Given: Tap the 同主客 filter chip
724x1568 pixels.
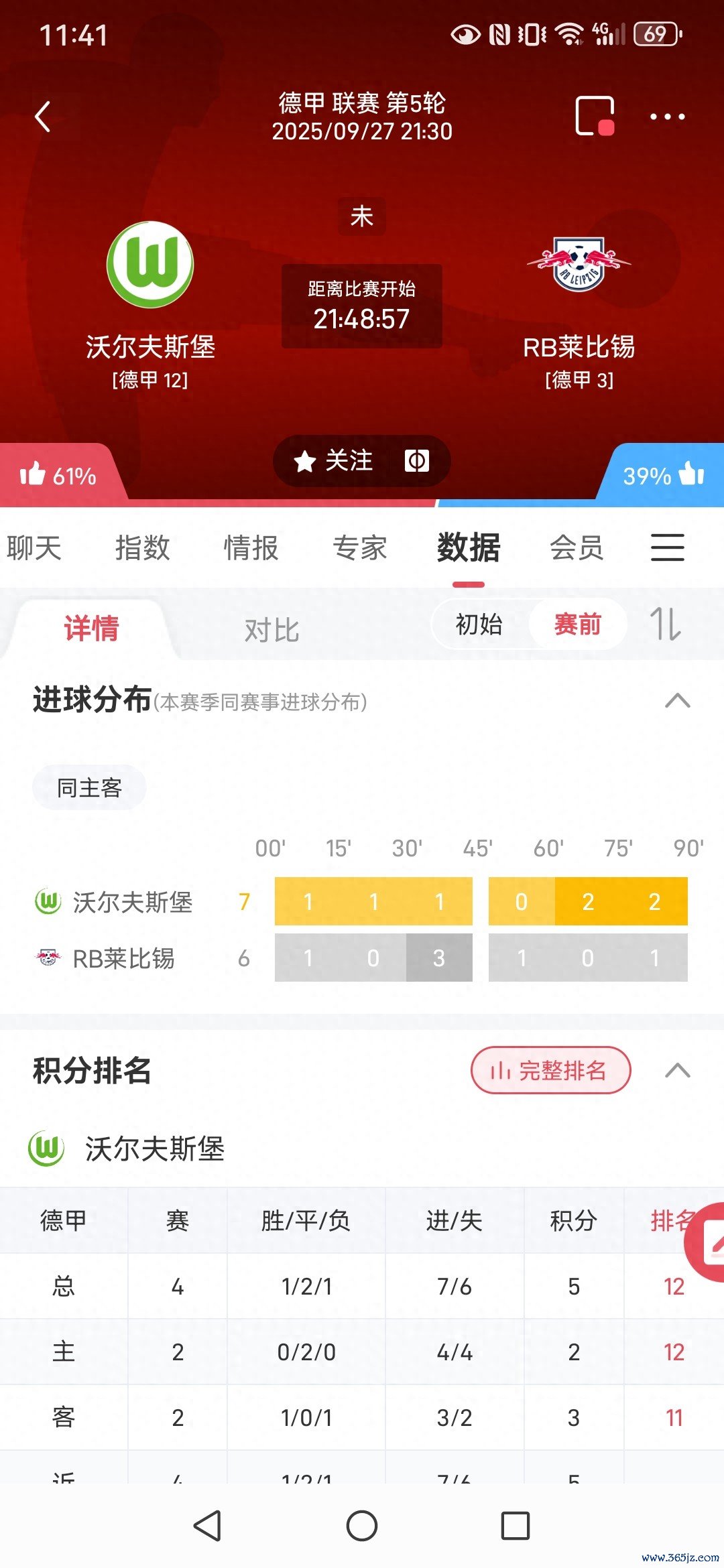Looking at the screenshot, I should [x=89, y=787].
